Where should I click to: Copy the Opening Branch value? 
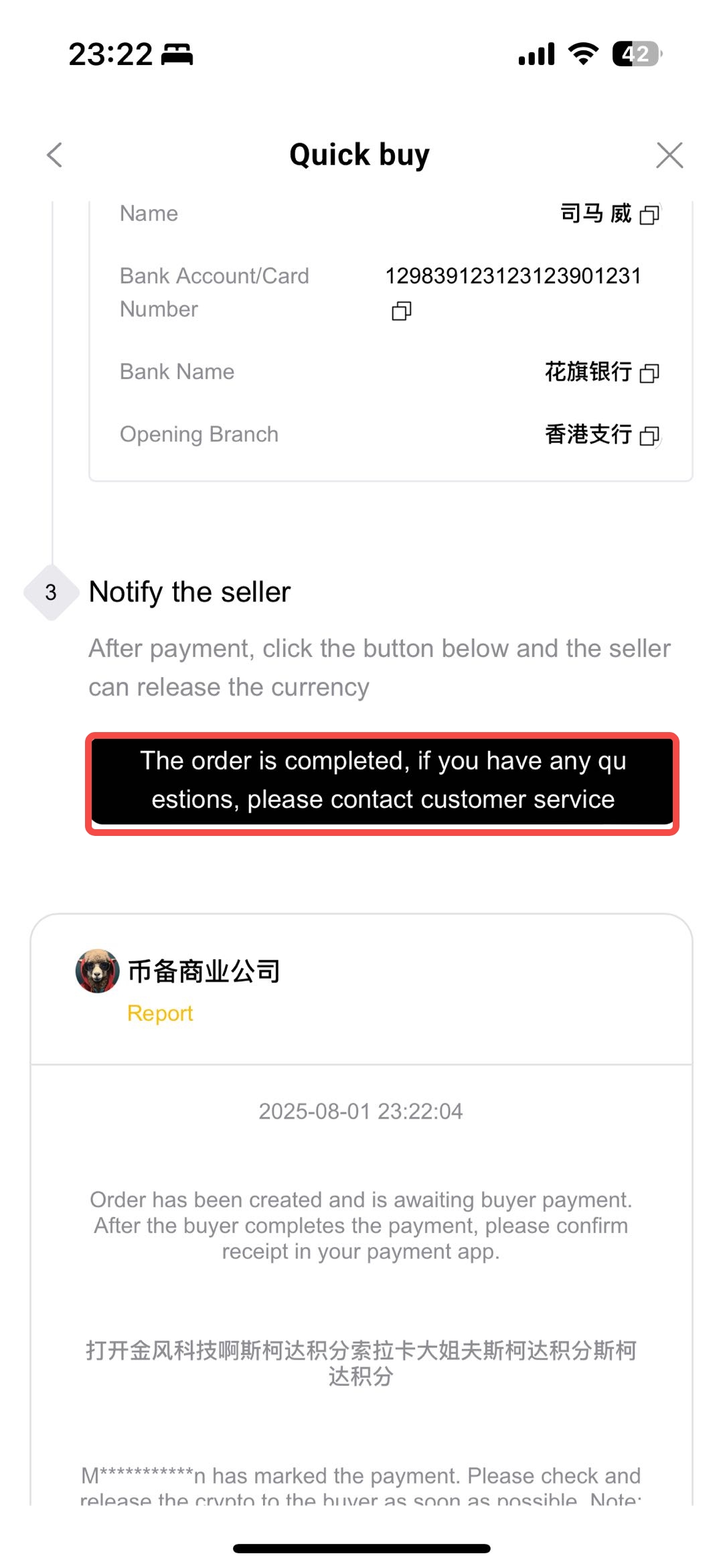pyautogui.click(x=649, y=435)
